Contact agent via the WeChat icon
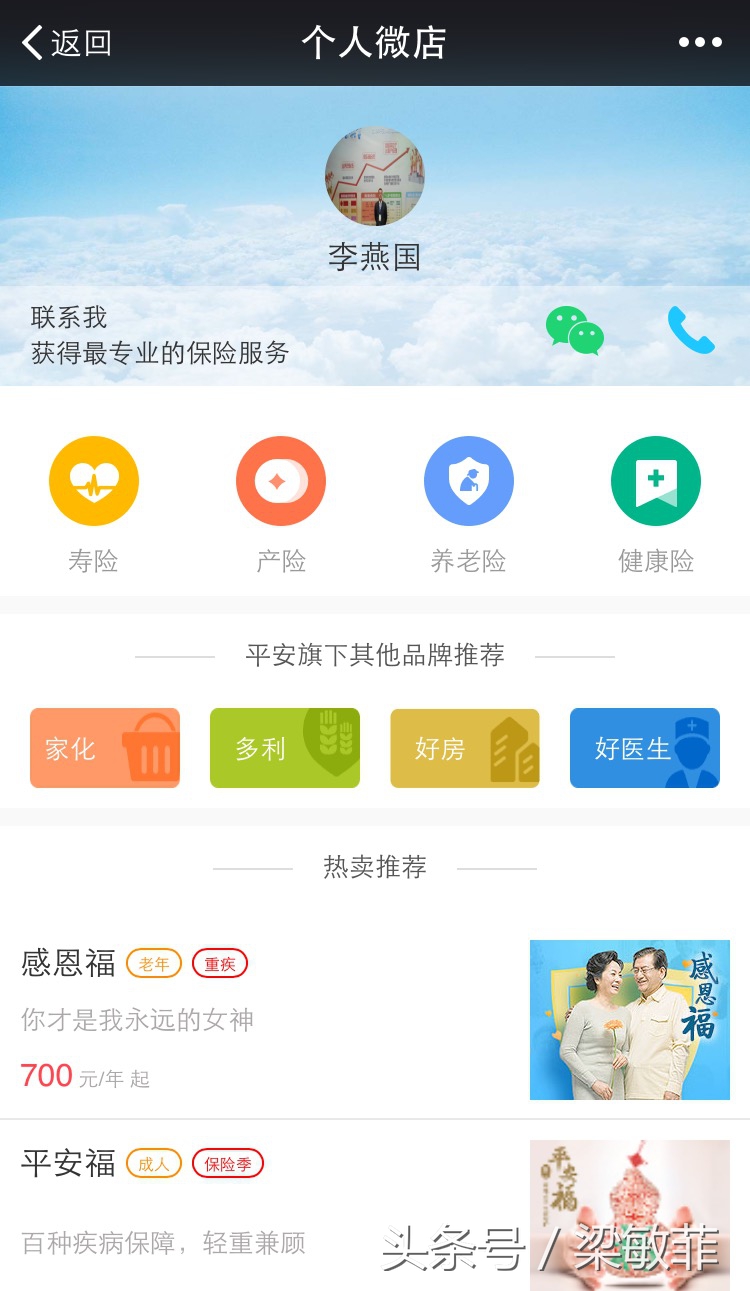 coord(575,333)
